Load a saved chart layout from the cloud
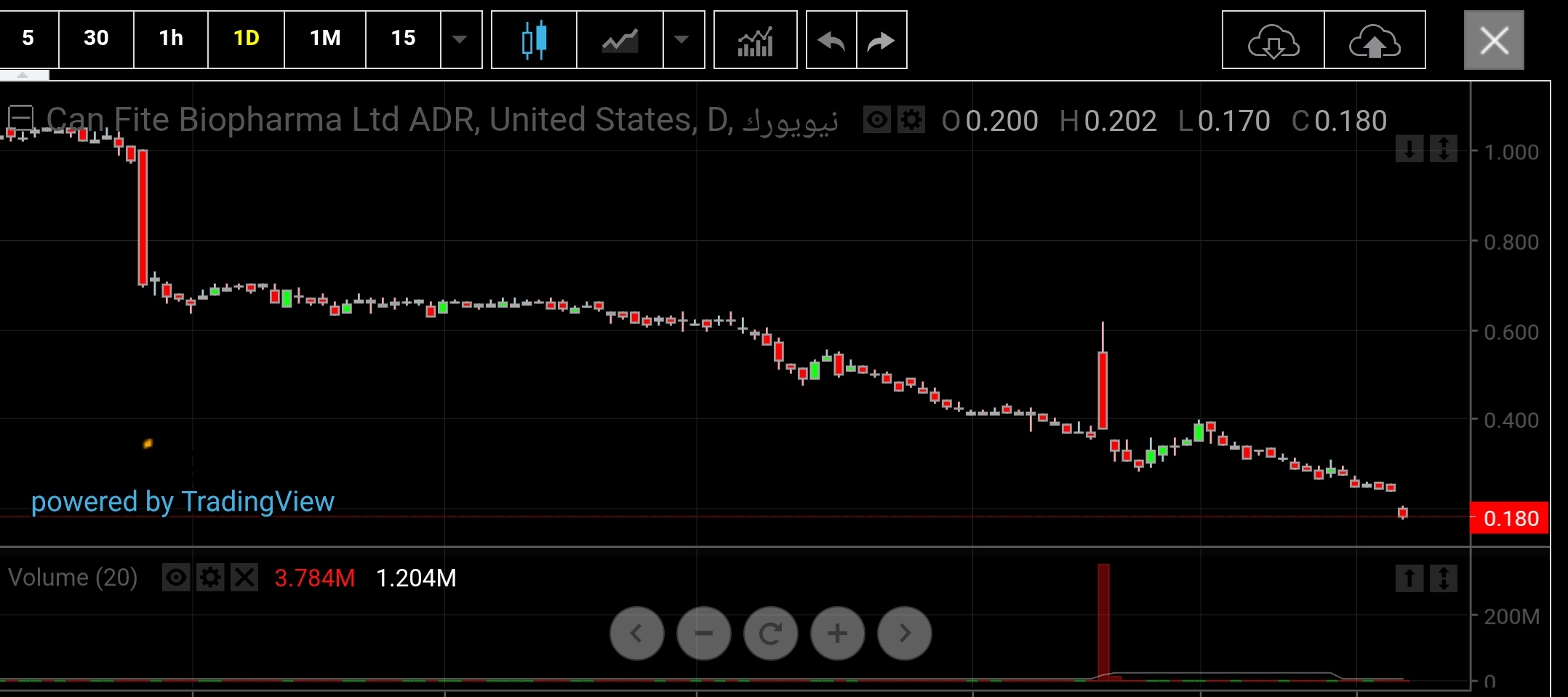The height and width of the screenshot is (697, 1568). click(1273, 40)
